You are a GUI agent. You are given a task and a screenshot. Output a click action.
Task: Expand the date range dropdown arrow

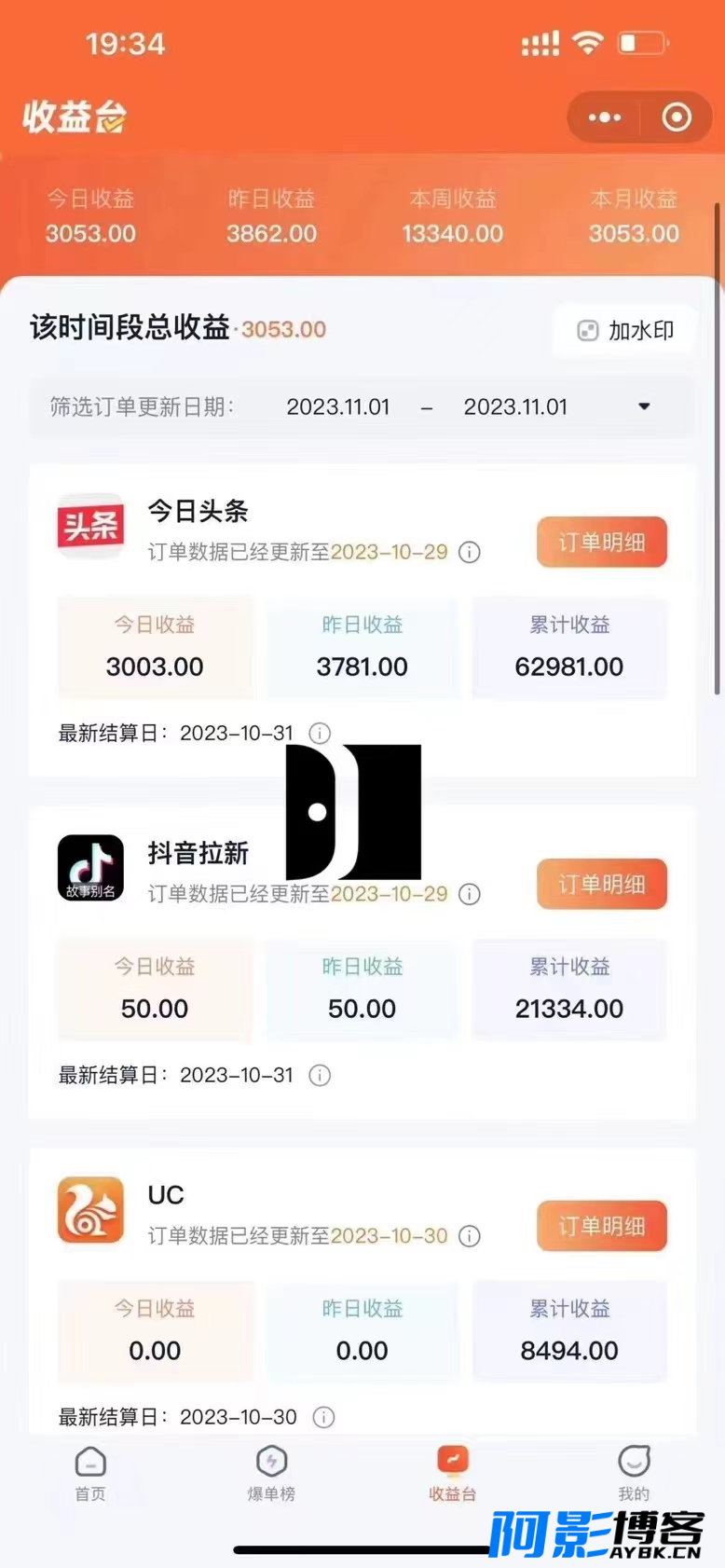(644, 406)
